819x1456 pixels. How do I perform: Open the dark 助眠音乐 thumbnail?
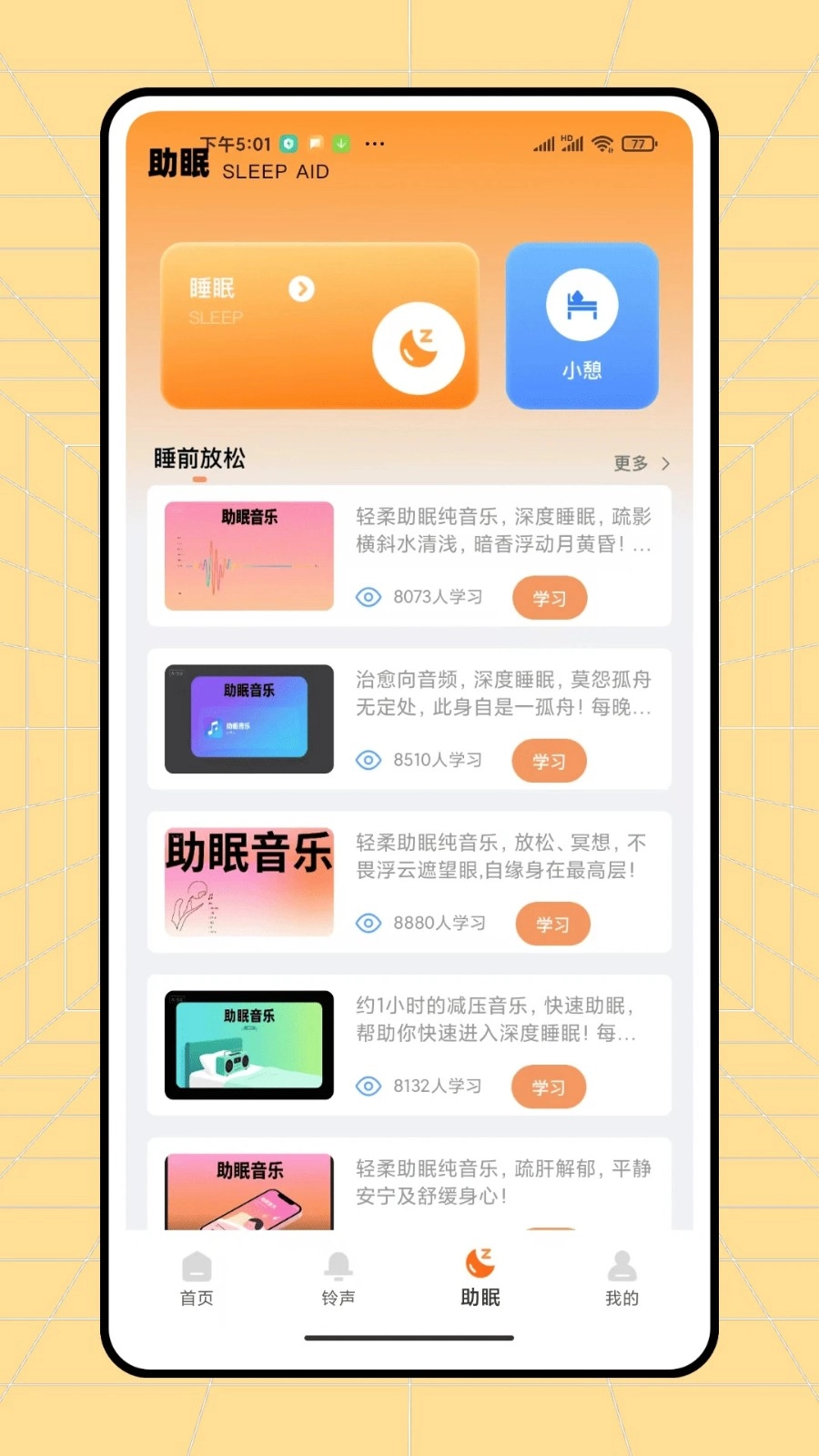tap(248, 719)
